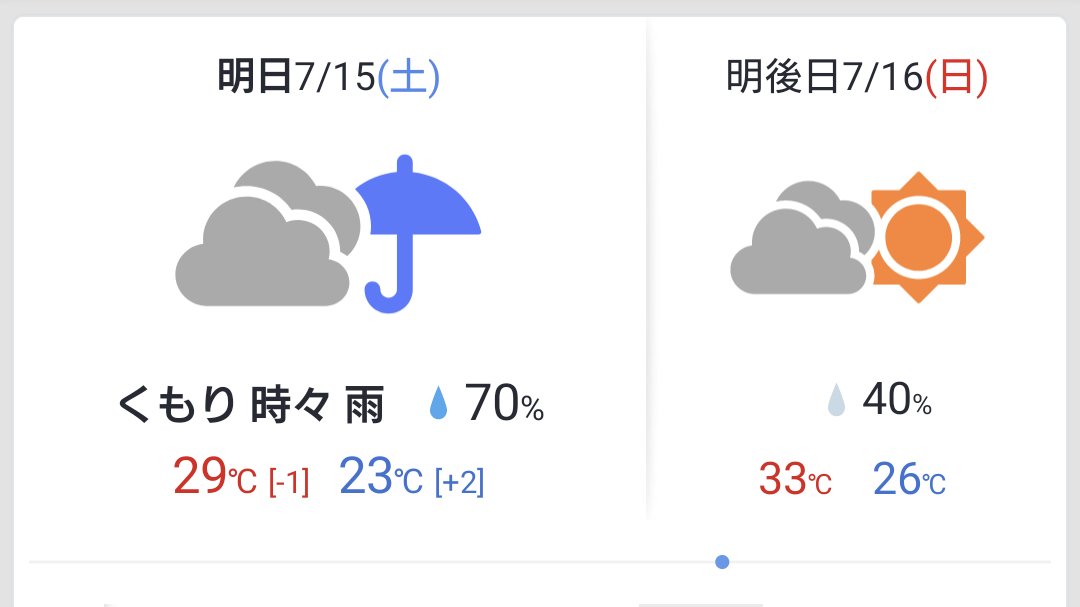
Task: Select the 明後日 7/16 forecast card
Action: pos(857,270)
